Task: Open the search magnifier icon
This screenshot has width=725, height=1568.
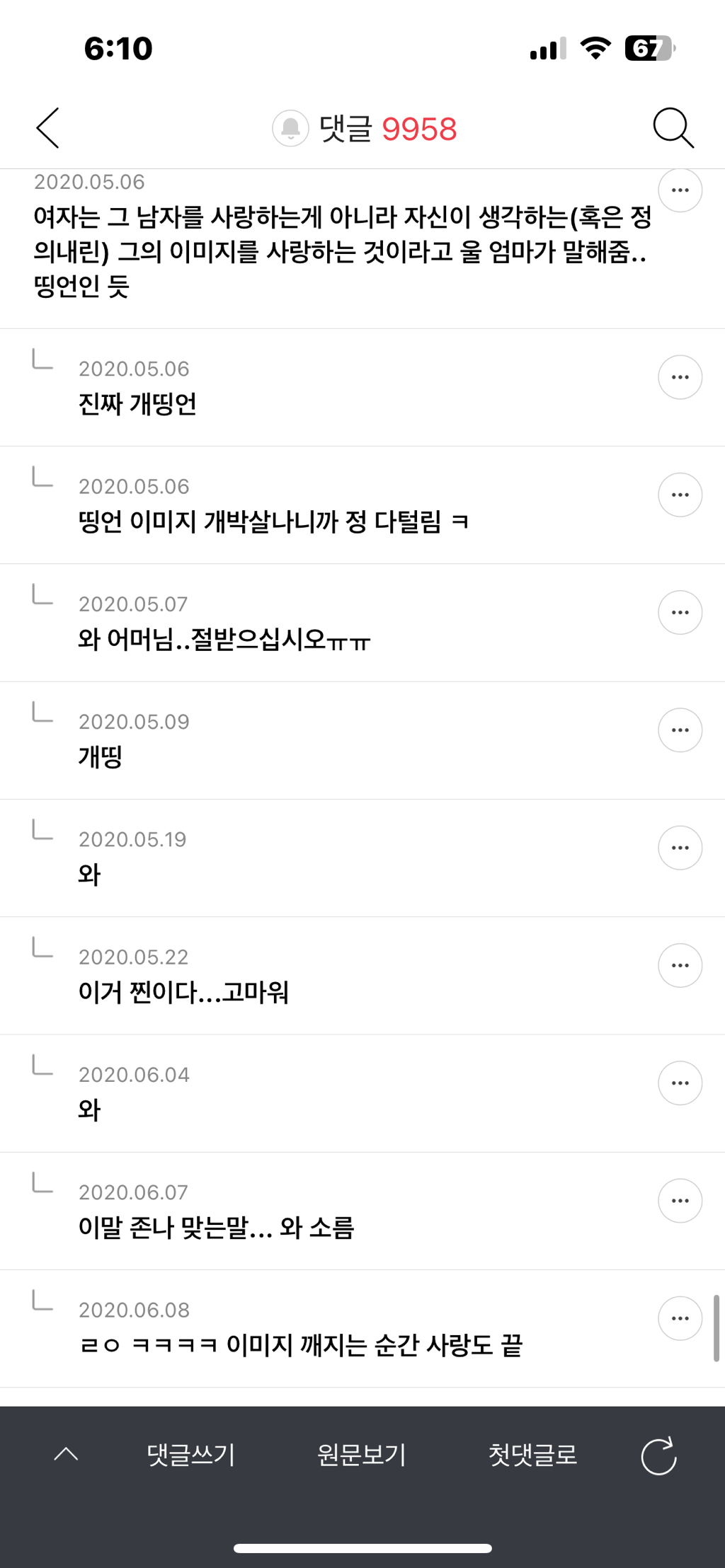Action: [673, 128]
